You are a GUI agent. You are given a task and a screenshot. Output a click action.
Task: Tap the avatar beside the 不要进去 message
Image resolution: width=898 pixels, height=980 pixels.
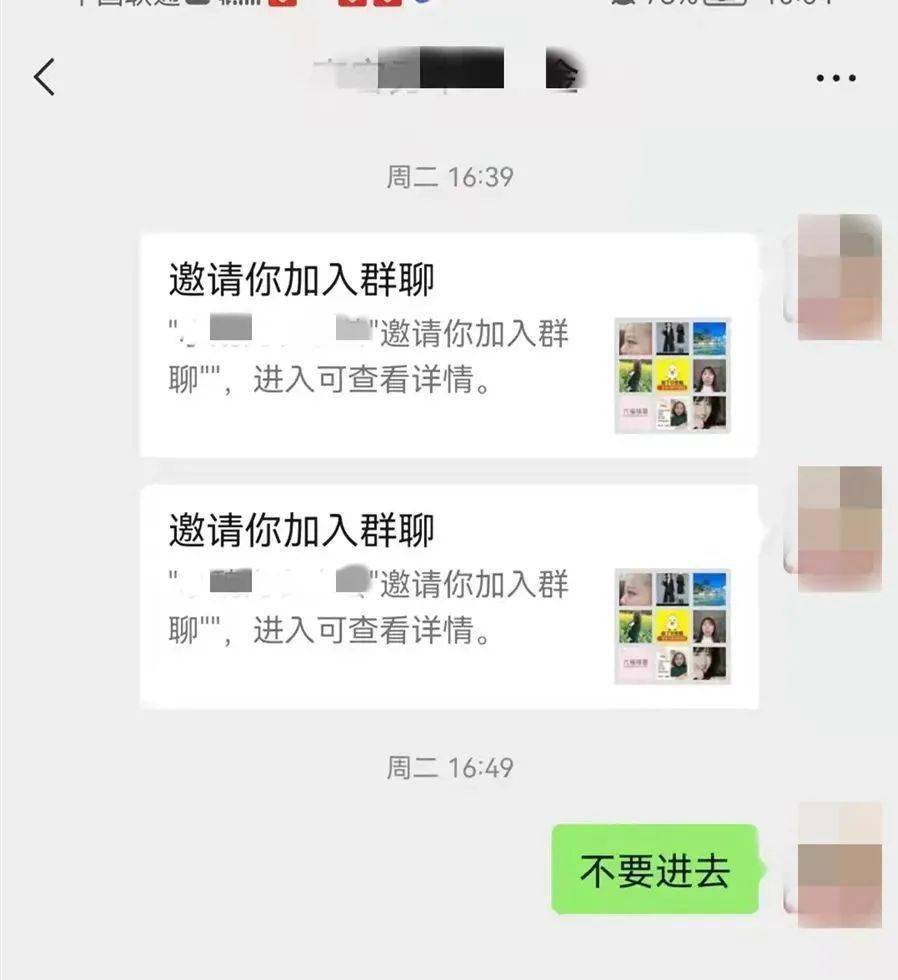click(x=839, y=864)
